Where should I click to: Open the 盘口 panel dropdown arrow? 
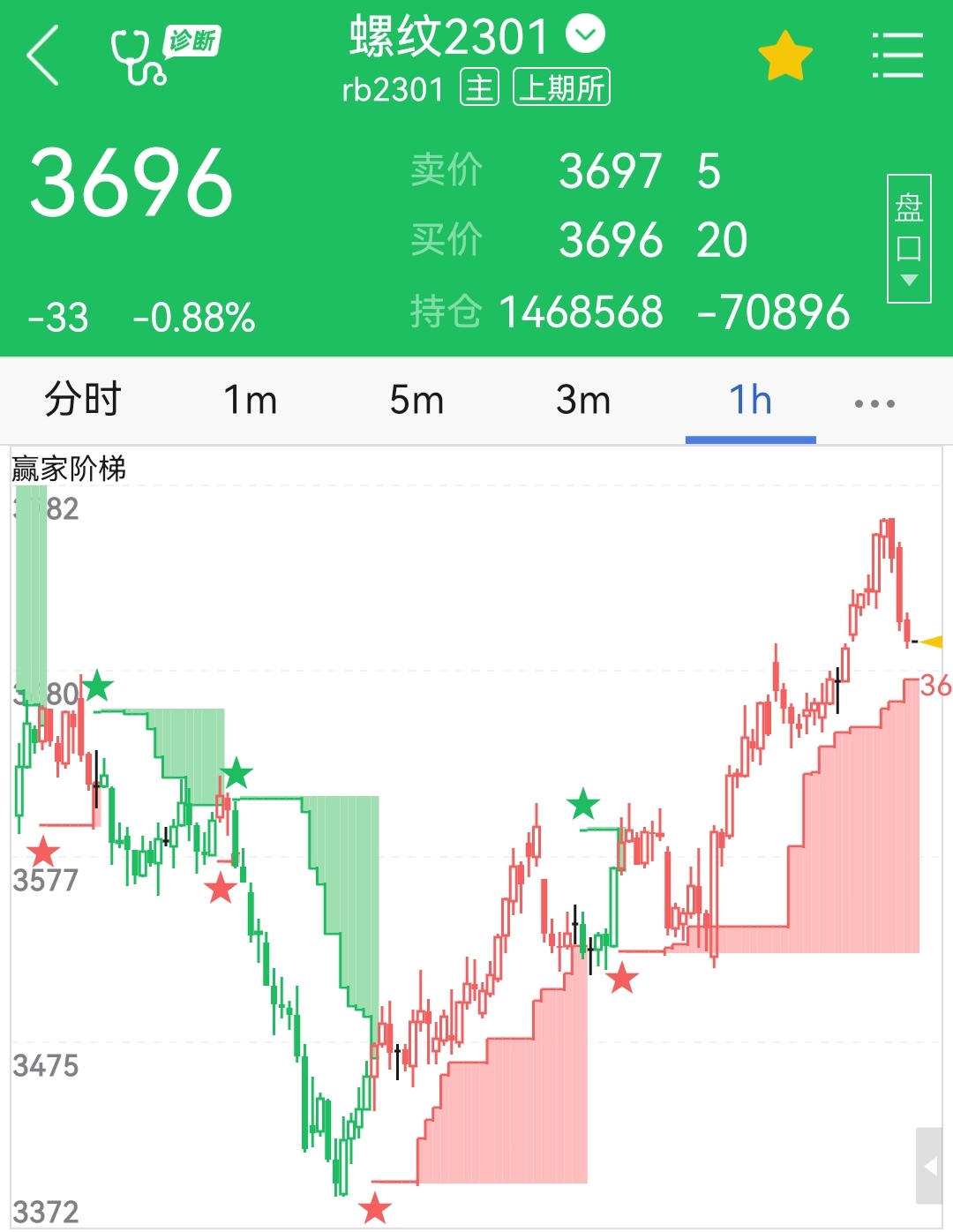tap(909, 281)
